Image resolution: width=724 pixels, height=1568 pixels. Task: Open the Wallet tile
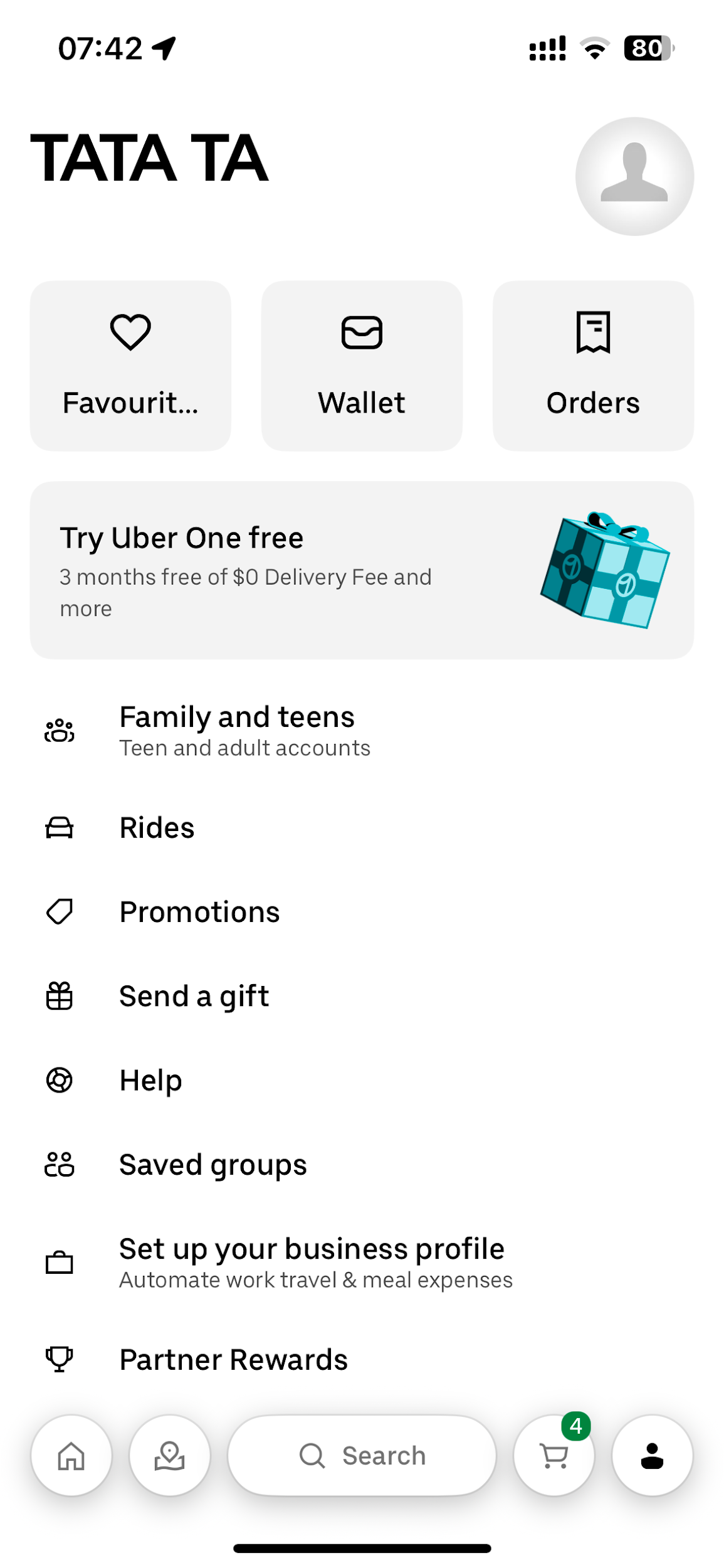(x=362, y=365)
